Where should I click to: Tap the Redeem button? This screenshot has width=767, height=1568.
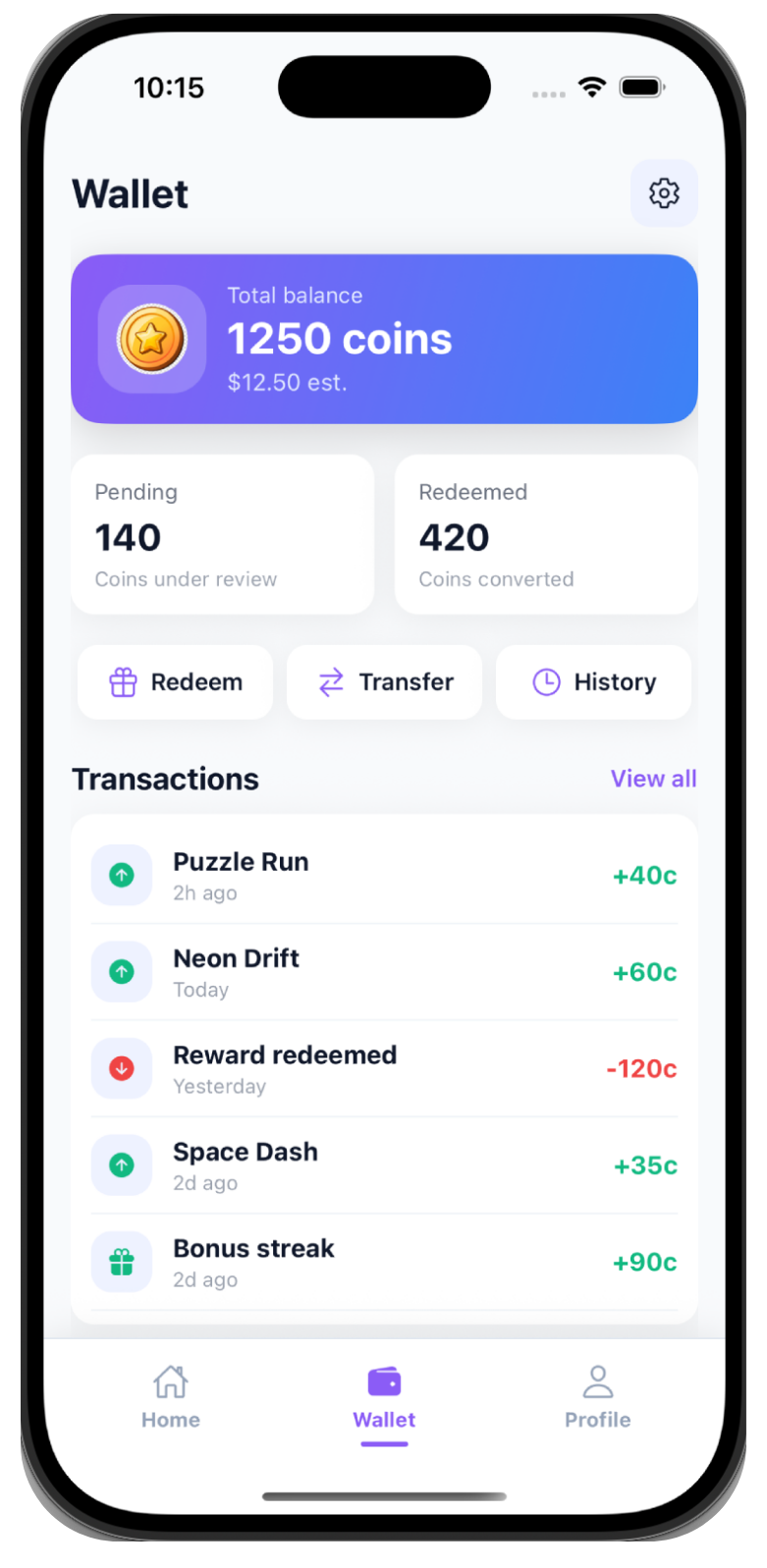click(x=175, y=682)
